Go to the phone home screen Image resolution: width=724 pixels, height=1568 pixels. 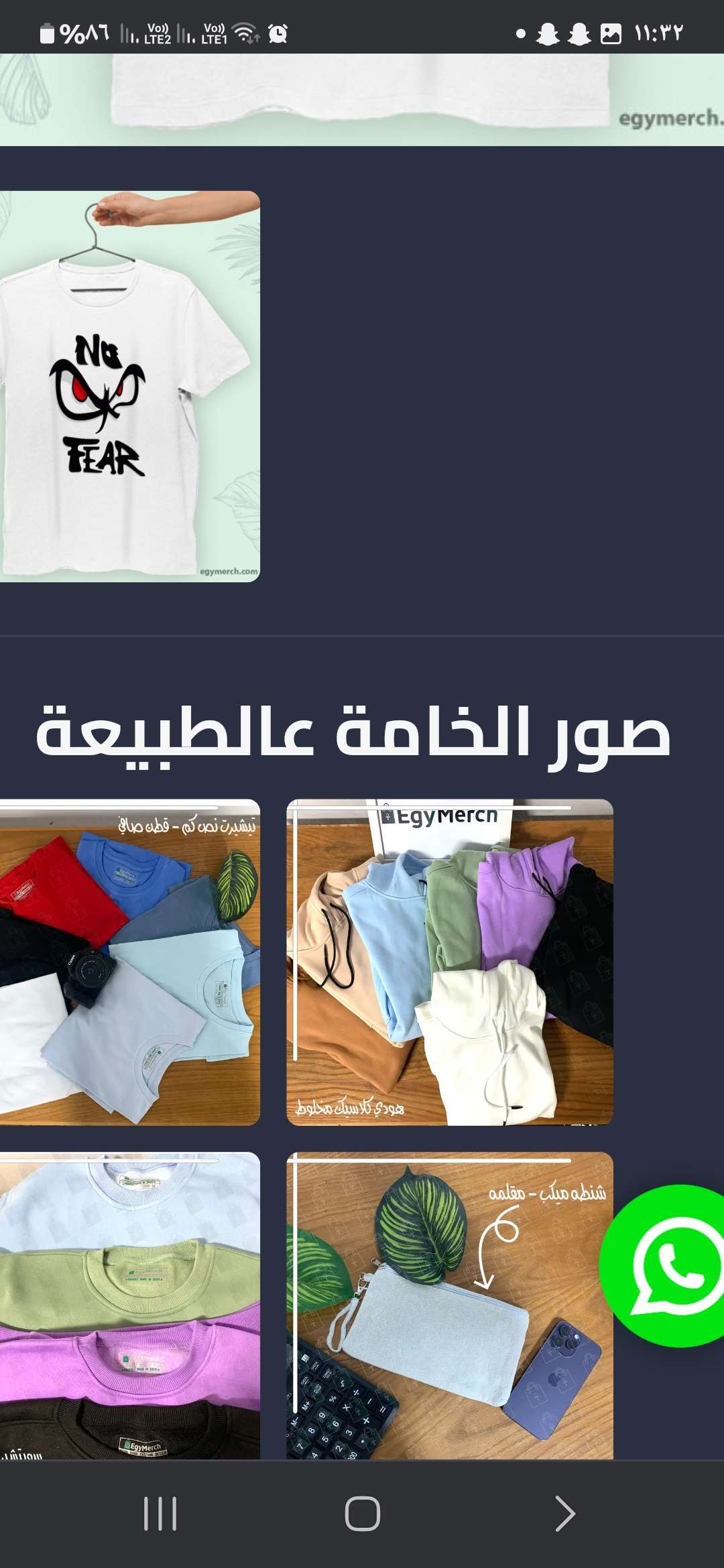pyautogui.click(x=362, y=1514)
